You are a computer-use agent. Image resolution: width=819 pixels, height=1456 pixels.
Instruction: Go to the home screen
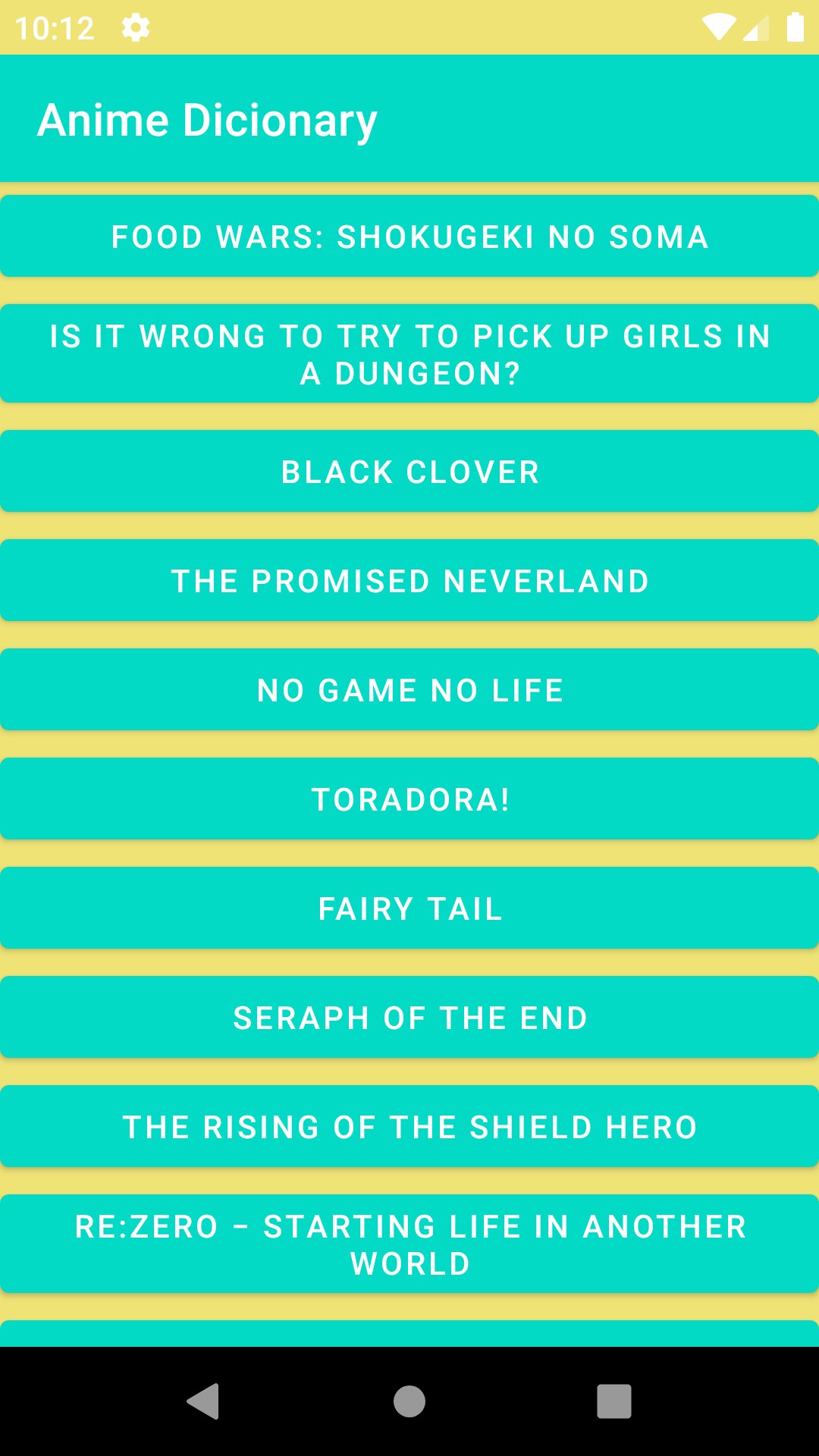point(409,1401)
